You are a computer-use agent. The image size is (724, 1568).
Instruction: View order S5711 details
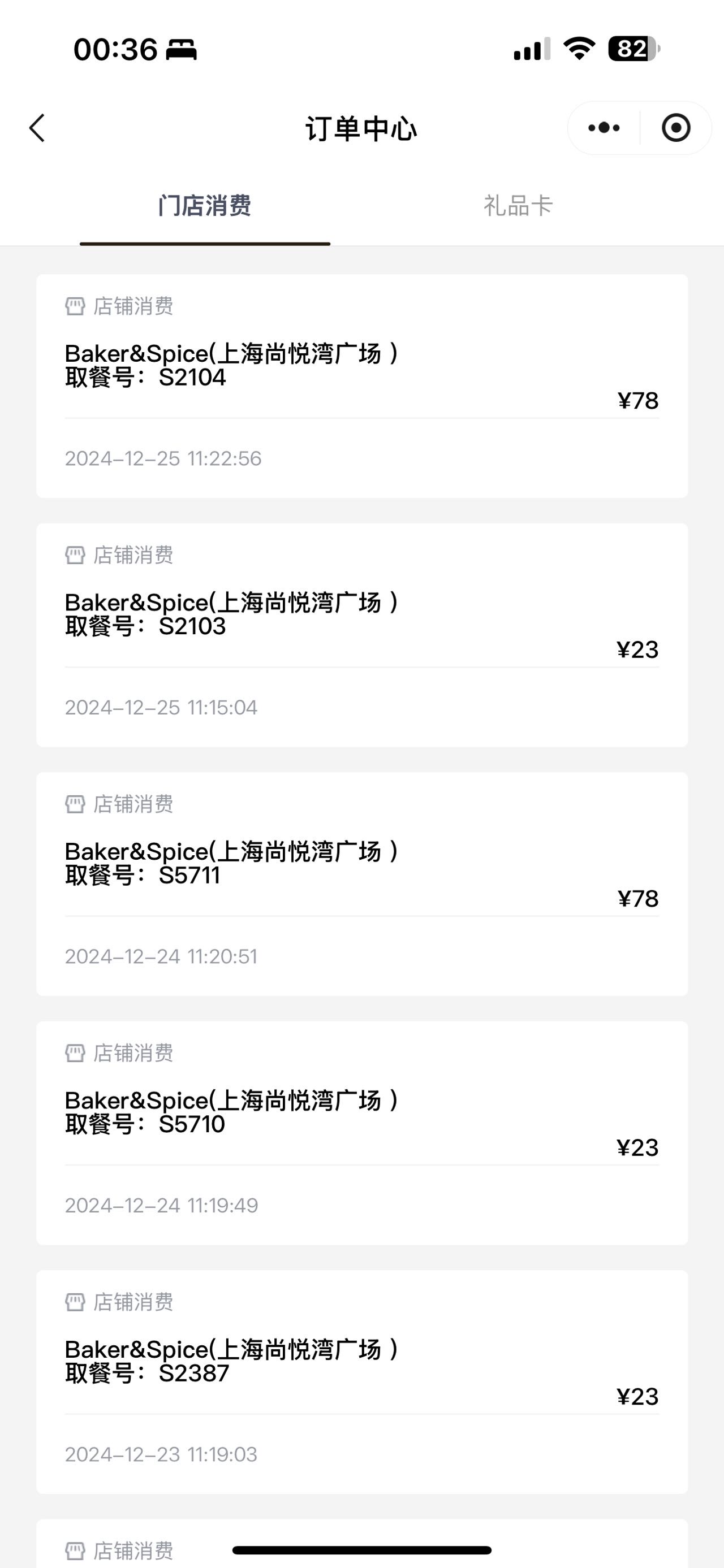pos(361,884)
